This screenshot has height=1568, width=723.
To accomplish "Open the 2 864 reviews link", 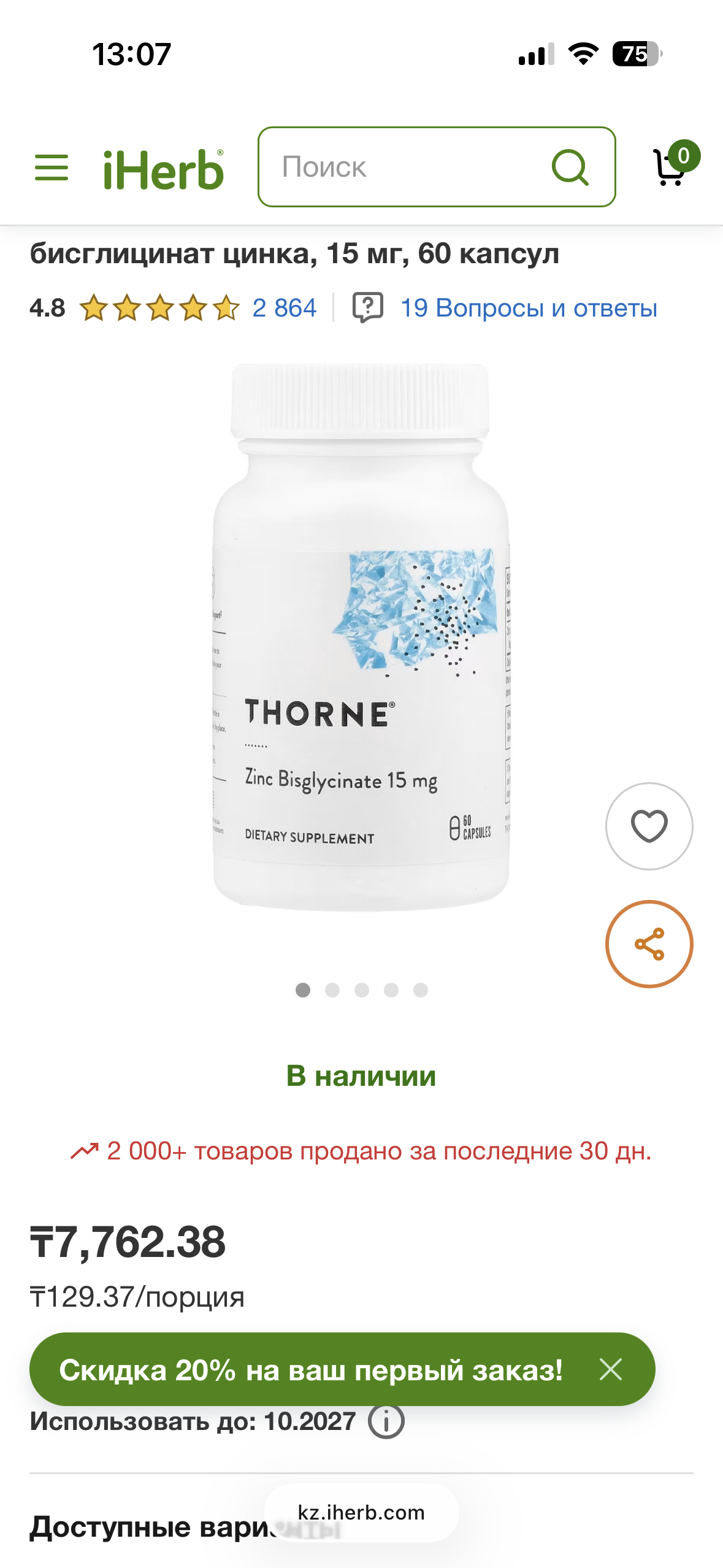I will pyautogui.click(x=285, y=308).
